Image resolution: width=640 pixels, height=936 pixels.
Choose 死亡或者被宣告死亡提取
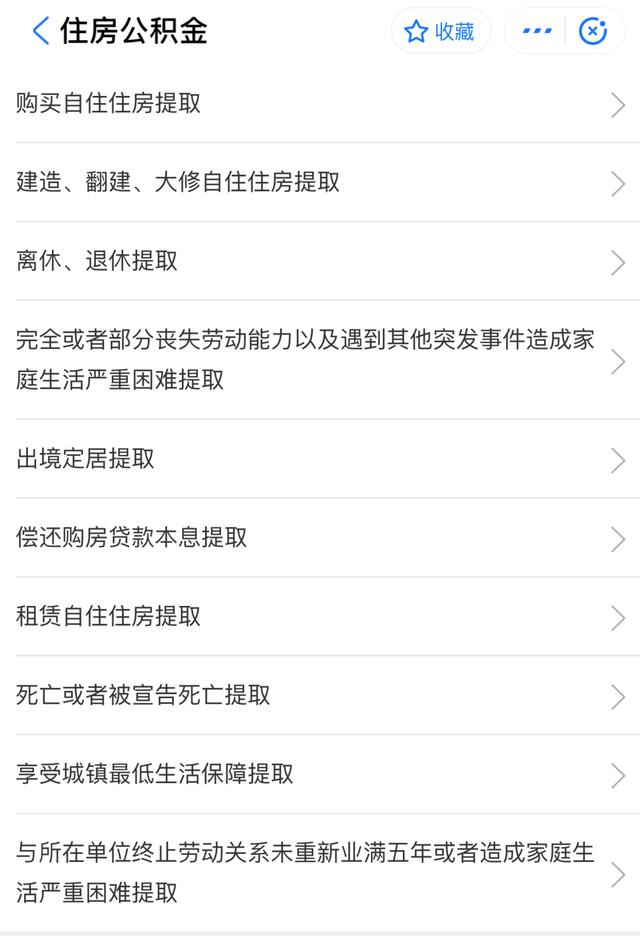tap(320, 695)
